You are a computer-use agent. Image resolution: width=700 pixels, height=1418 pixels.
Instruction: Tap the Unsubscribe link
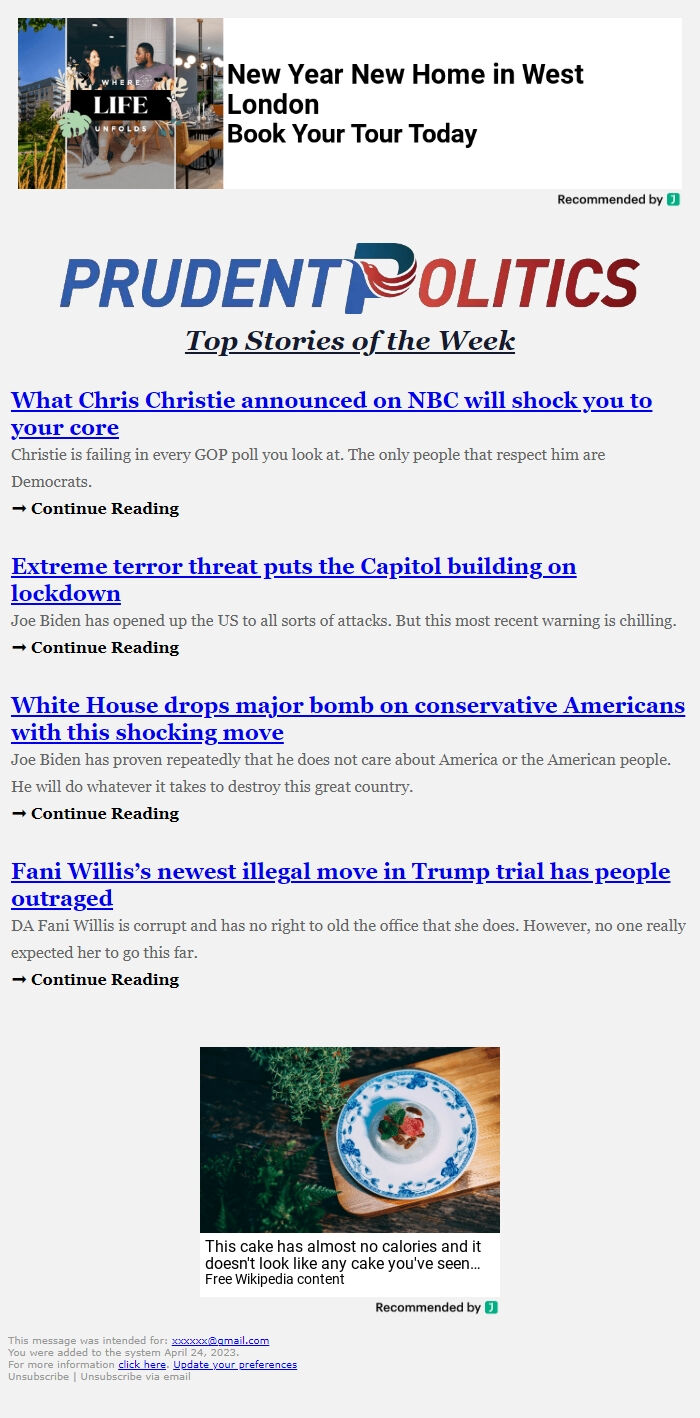[38, 1377]
